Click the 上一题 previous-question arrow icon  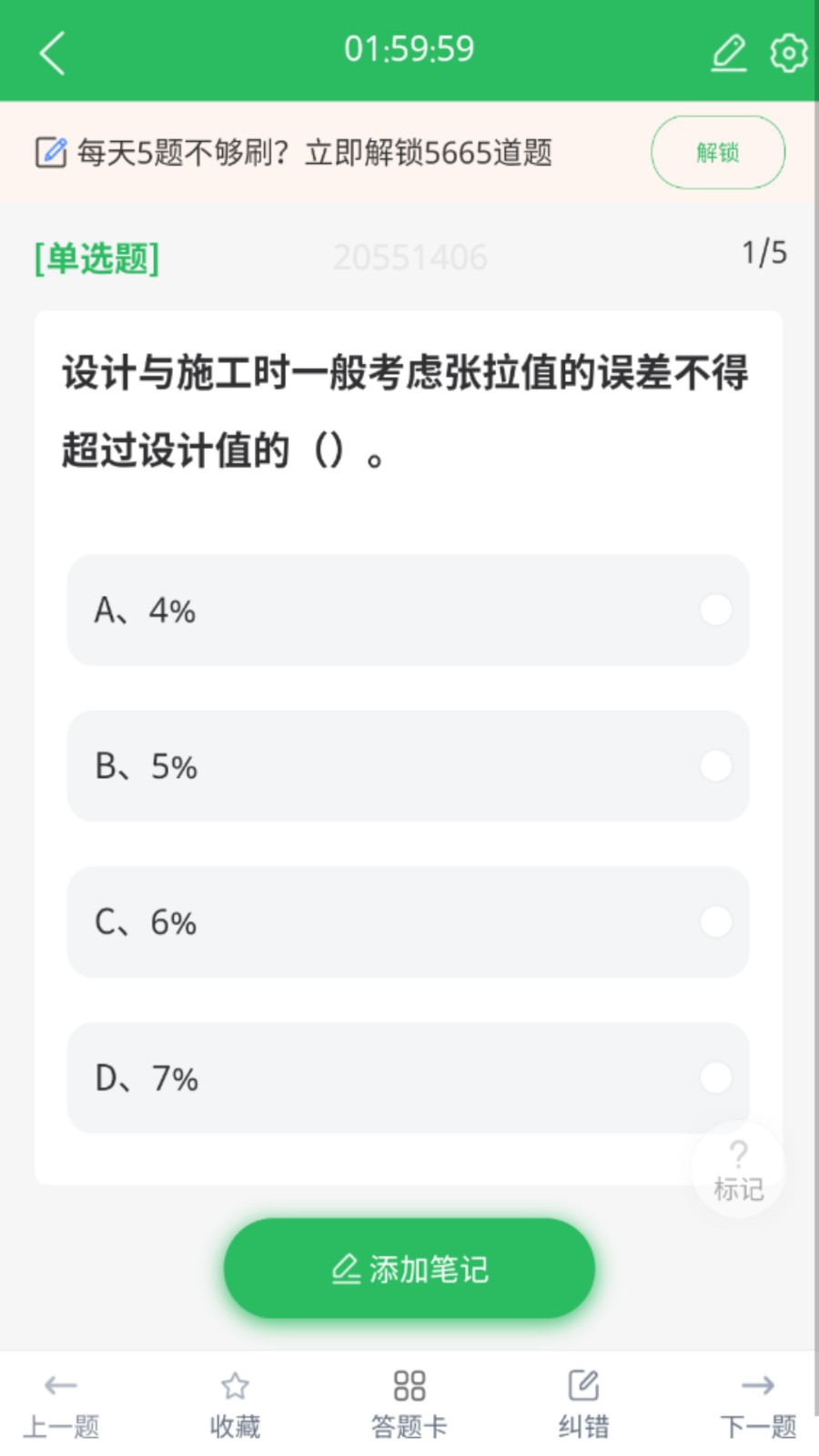60,1386
